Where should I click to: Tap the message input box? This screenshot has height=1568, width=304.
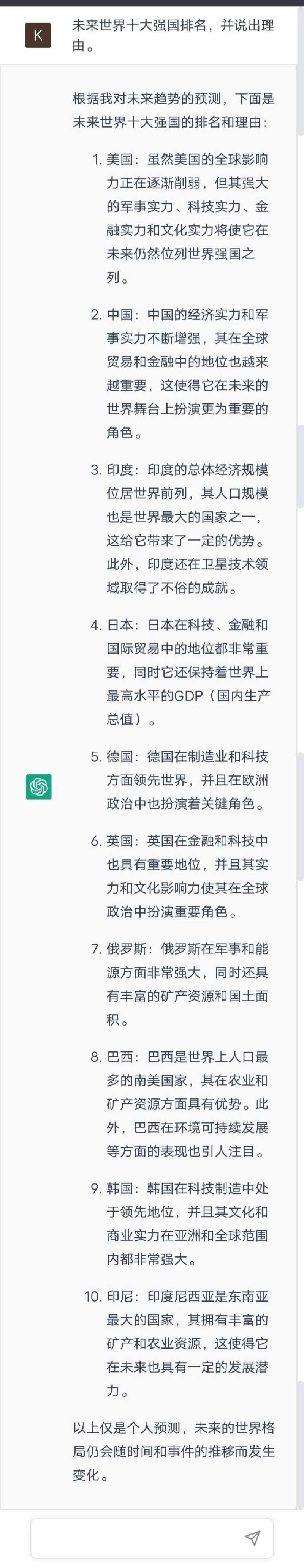point(134,1538)
